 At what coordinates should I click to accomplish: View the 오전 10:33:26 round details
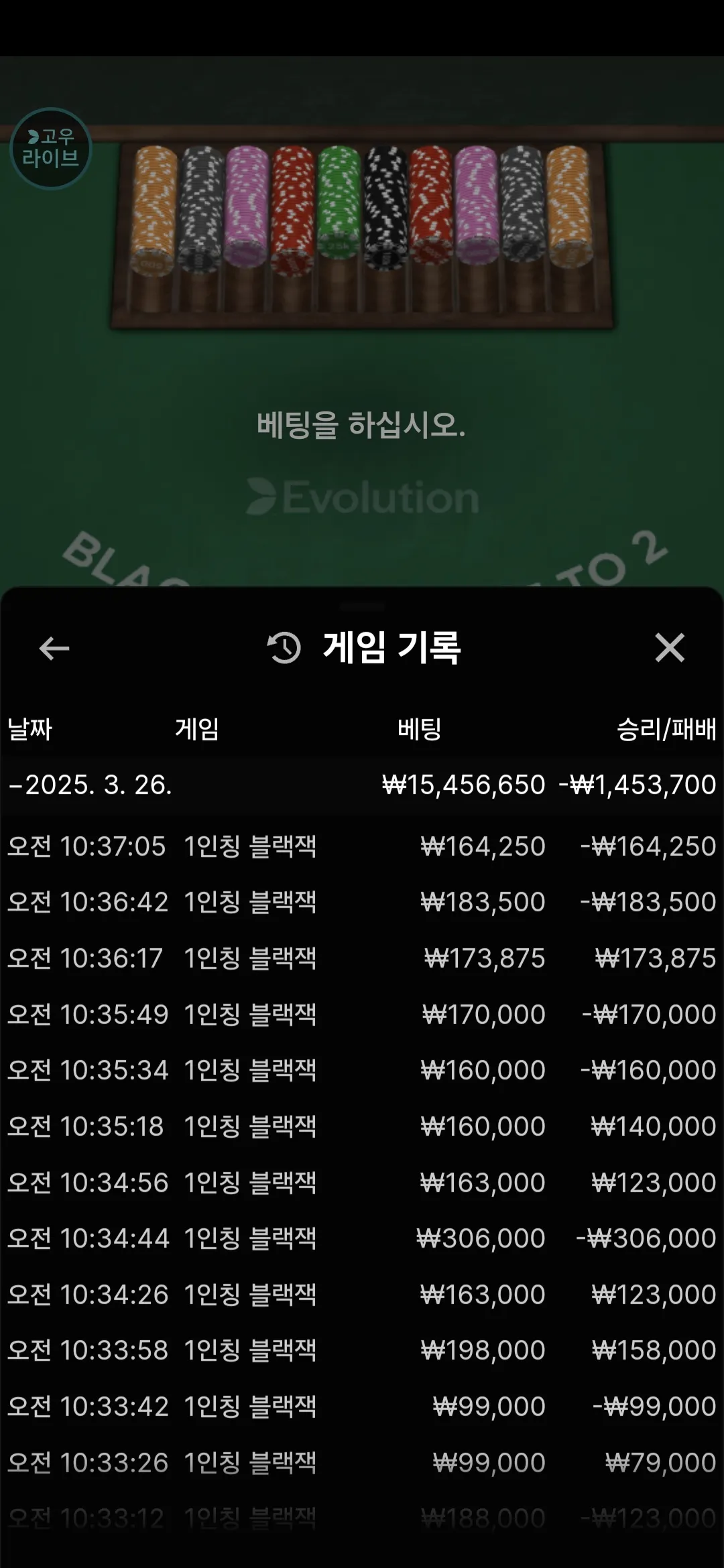coord(362,1463)
